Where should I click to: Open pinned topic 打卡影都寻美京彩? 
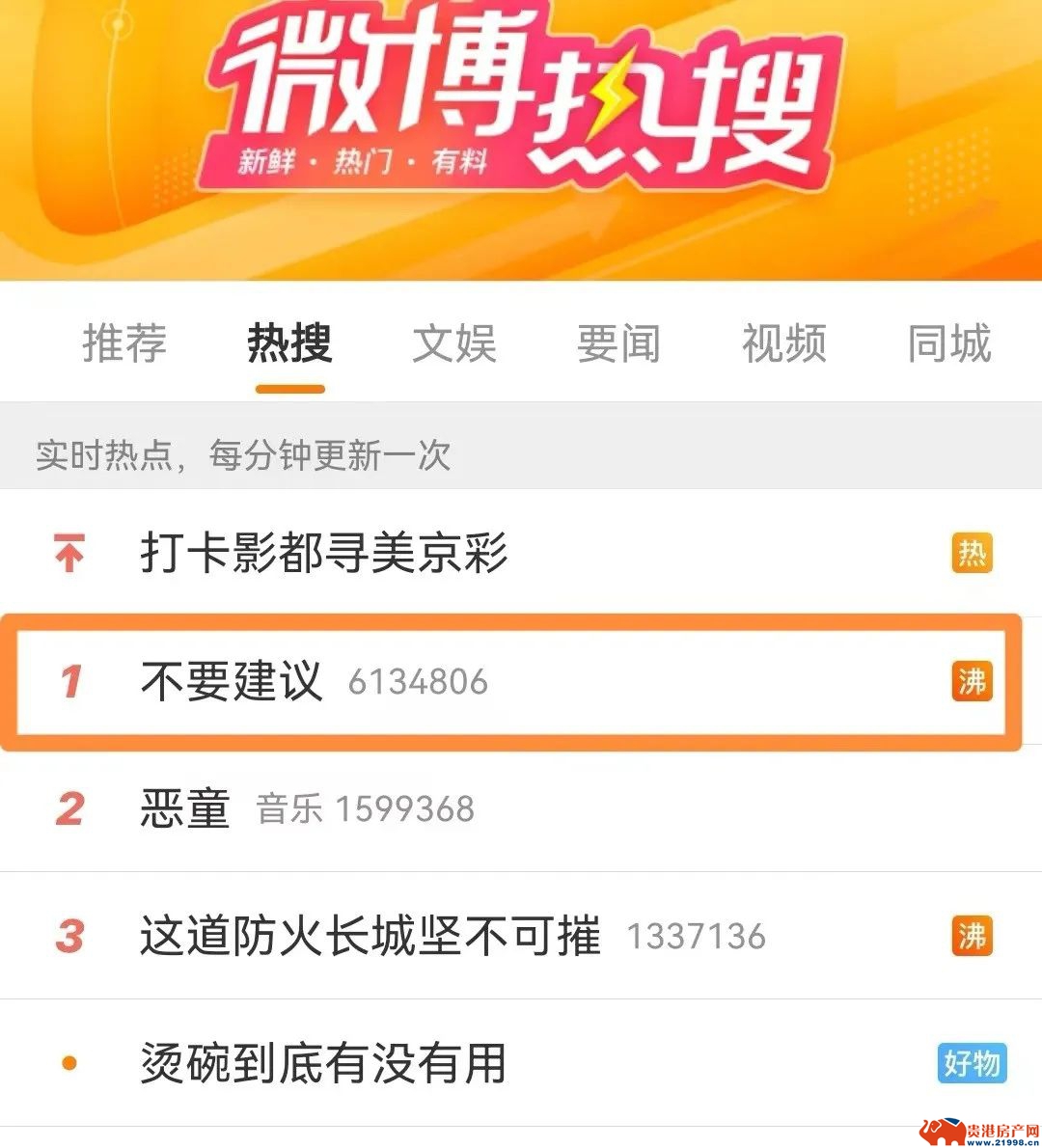point(324,554)
